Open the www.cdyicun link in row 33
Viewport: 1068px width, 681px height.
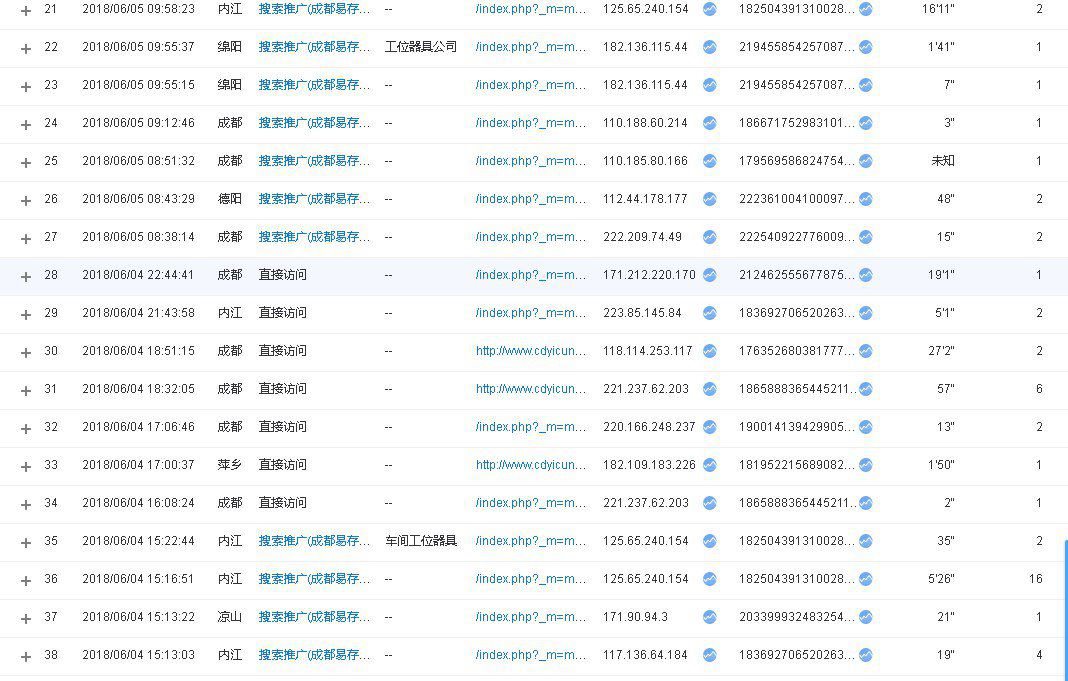coord(531,465)
